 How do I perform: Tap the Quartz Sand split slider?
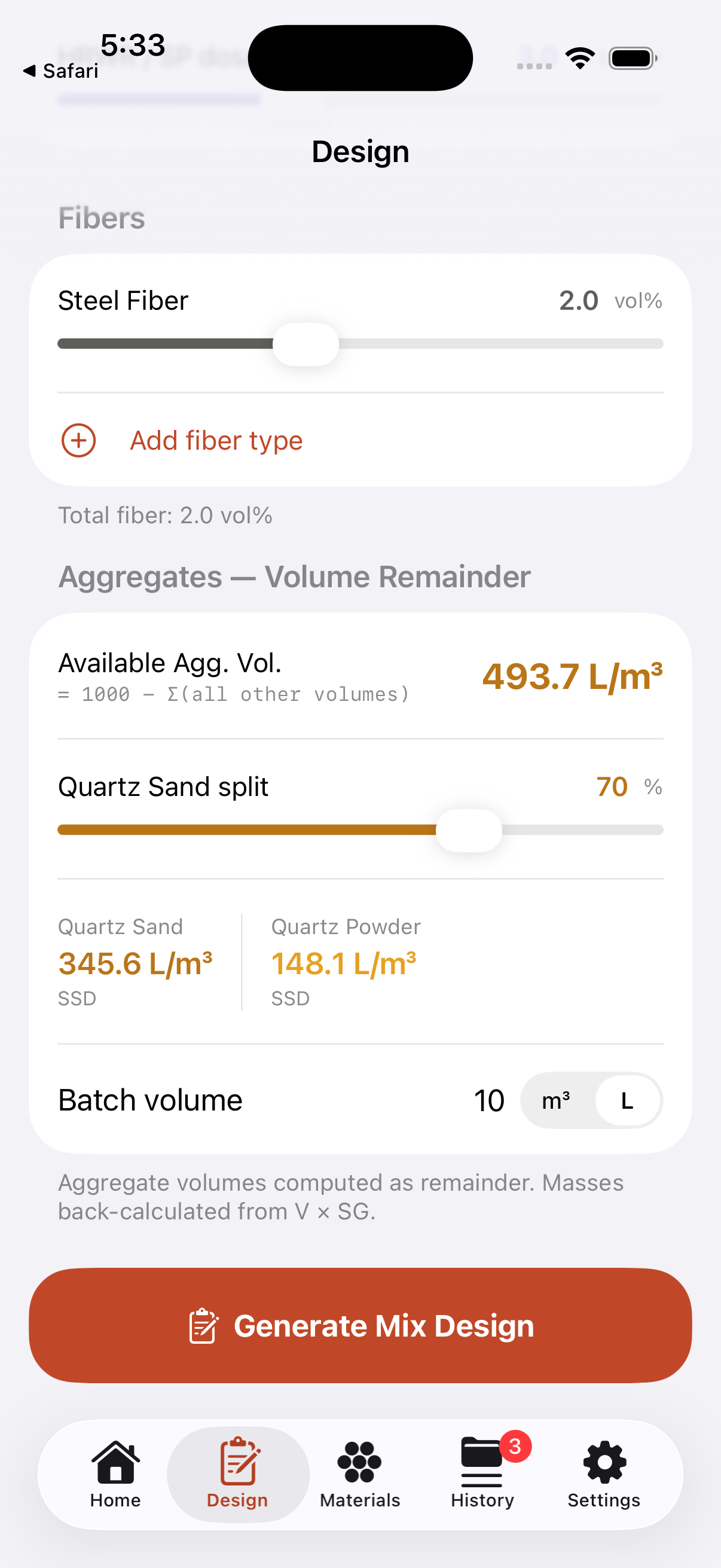360,829
